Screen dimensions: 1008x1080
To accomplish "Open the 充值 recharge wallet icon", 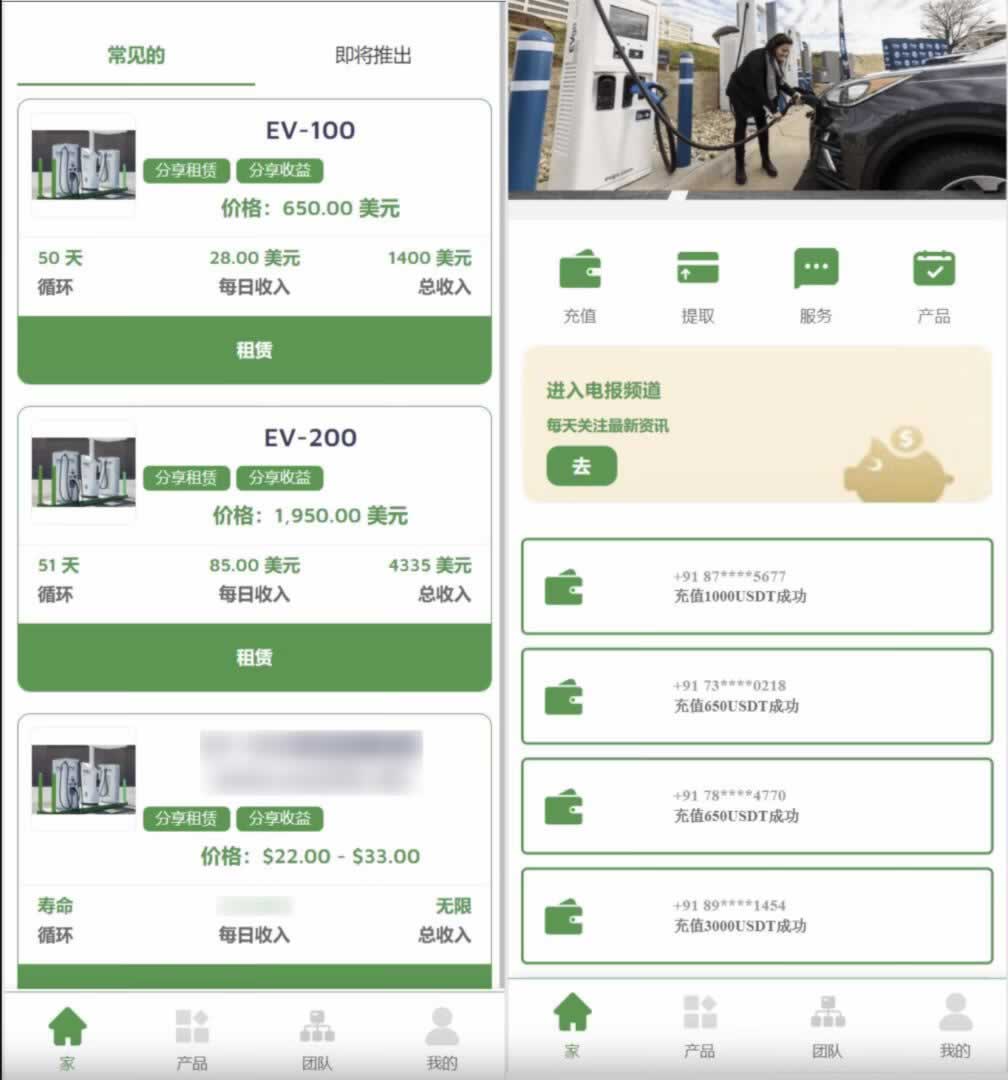I will coord(580,269).
